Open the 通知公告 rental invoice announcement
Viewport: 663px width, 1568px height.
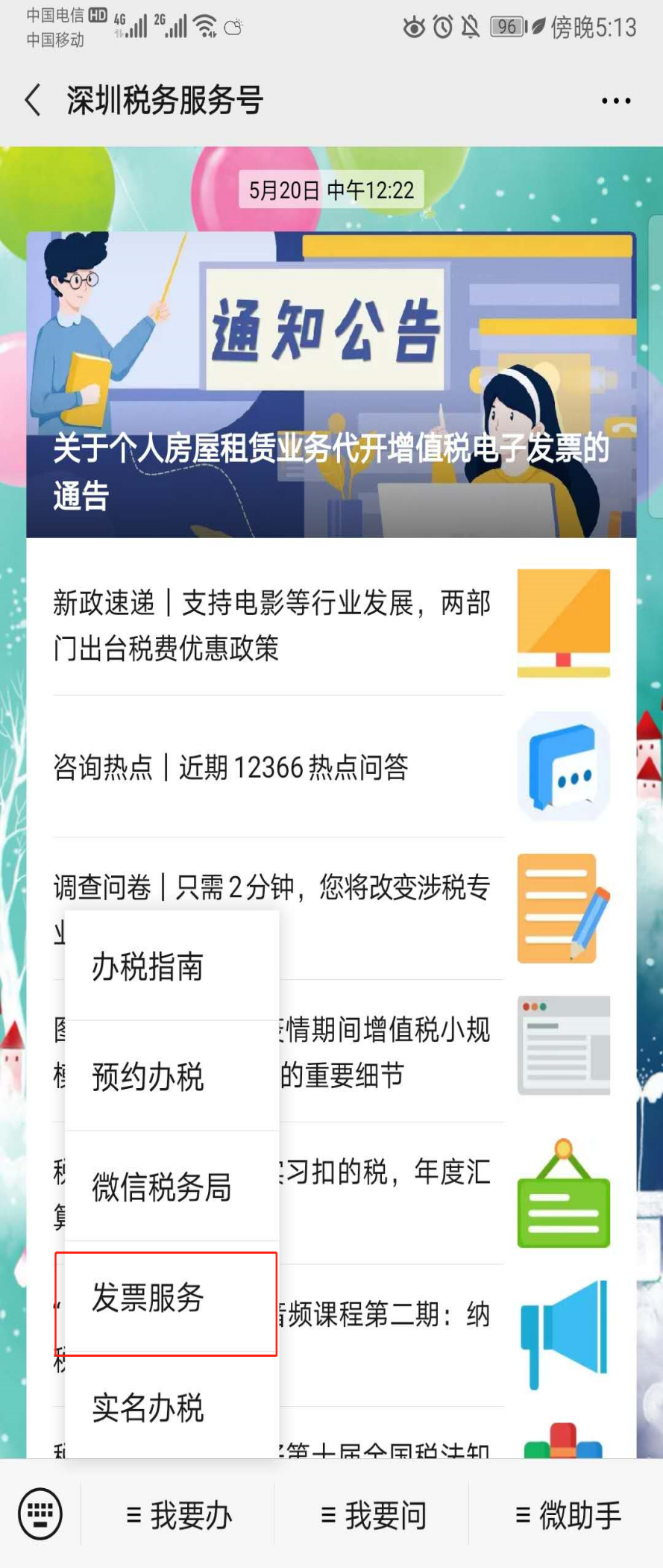[x=331, y=385]
